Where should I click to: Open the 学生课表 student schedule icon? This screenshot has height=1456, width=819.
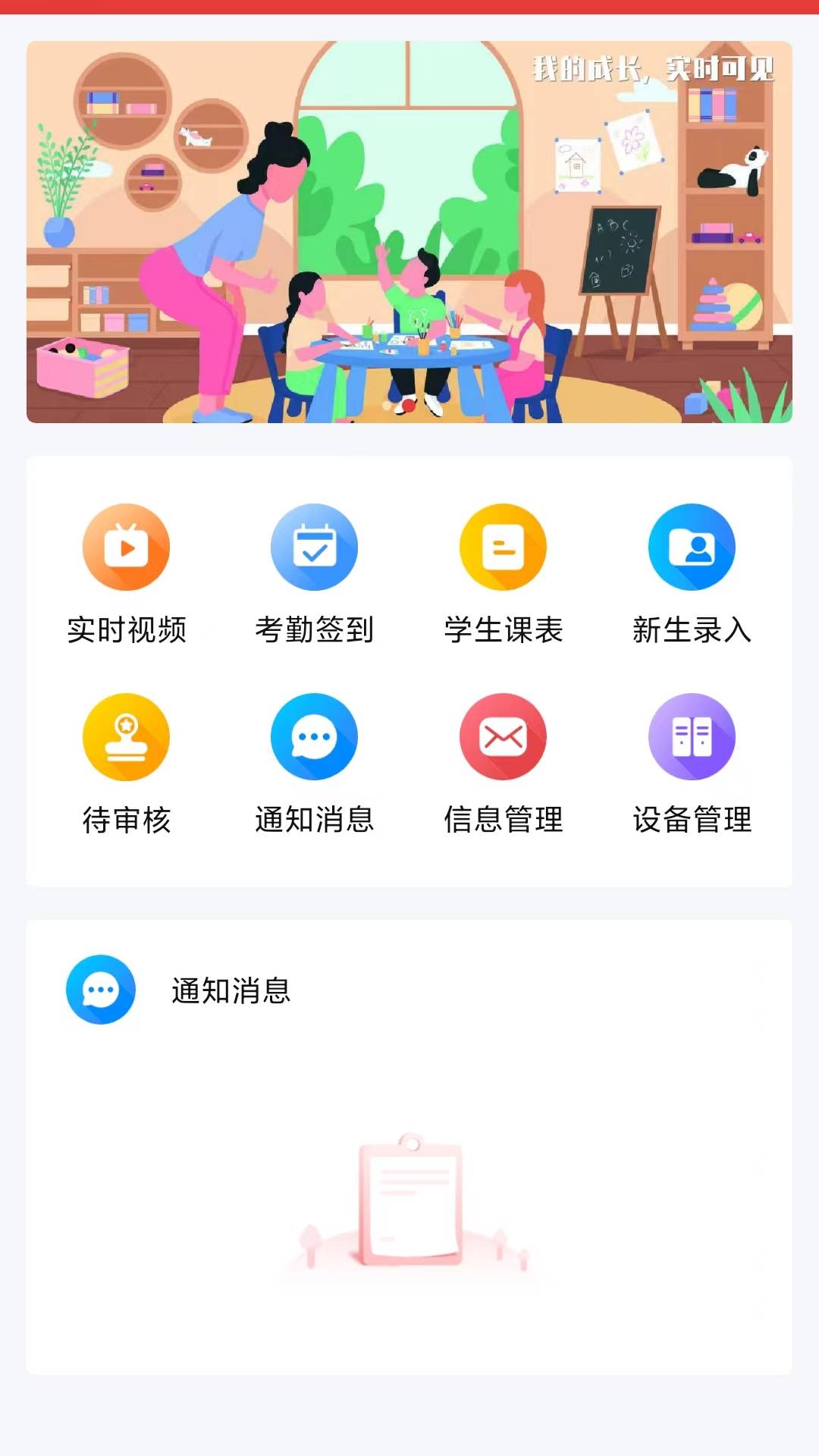click(503, 548)
